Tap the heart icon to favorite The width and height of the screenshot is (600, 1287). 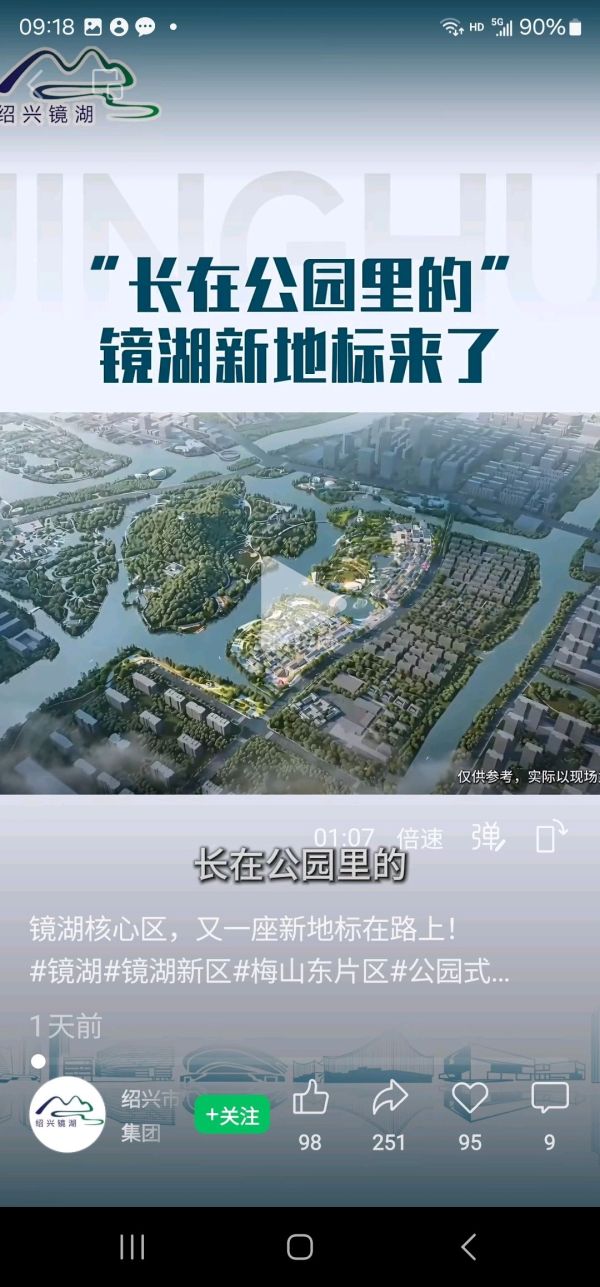(469, 1100)
